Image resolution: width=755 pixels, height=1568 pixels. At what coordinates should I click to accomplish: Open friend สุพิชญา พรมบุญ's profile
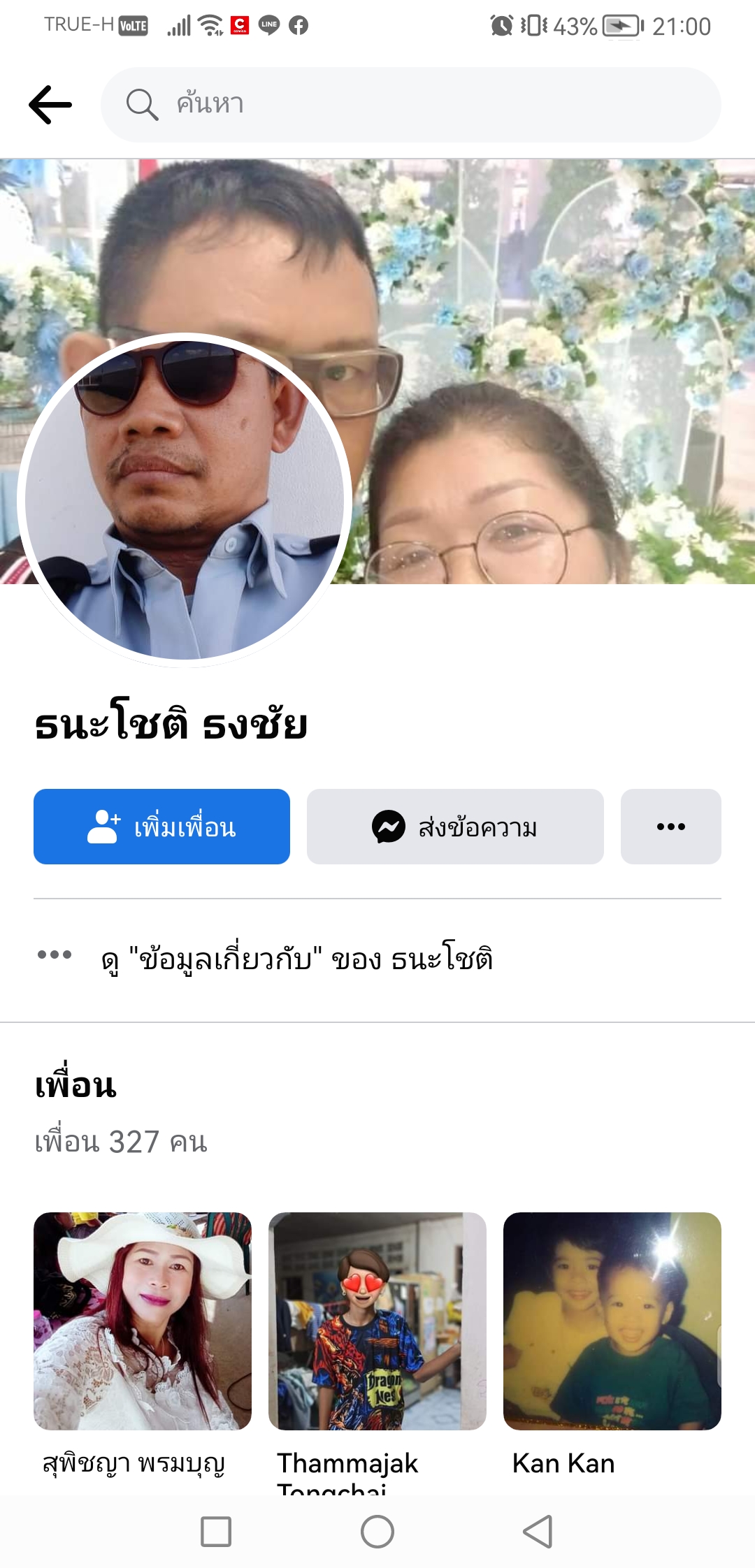(143, 1321)
